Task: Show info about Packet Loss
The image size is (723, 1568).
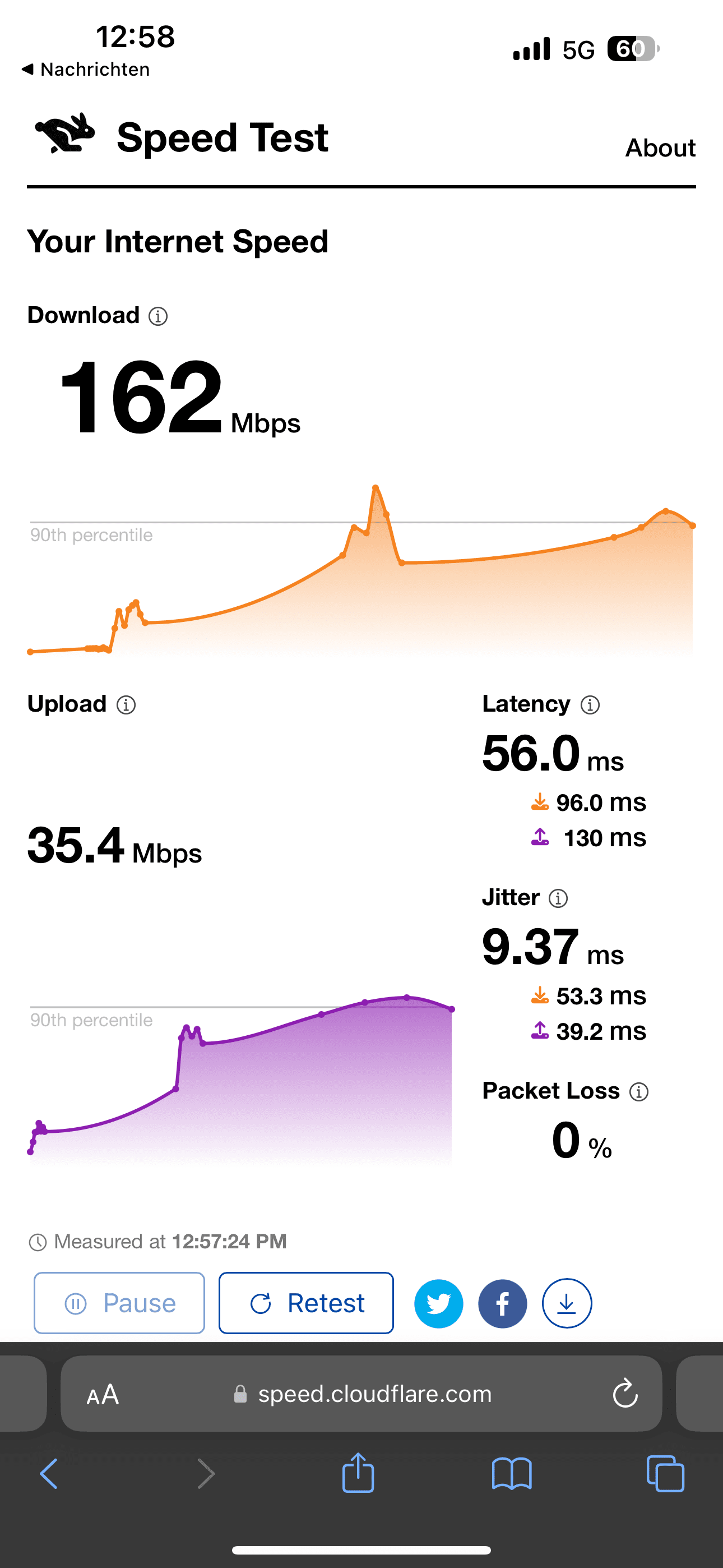Action: coord(638,1092)
